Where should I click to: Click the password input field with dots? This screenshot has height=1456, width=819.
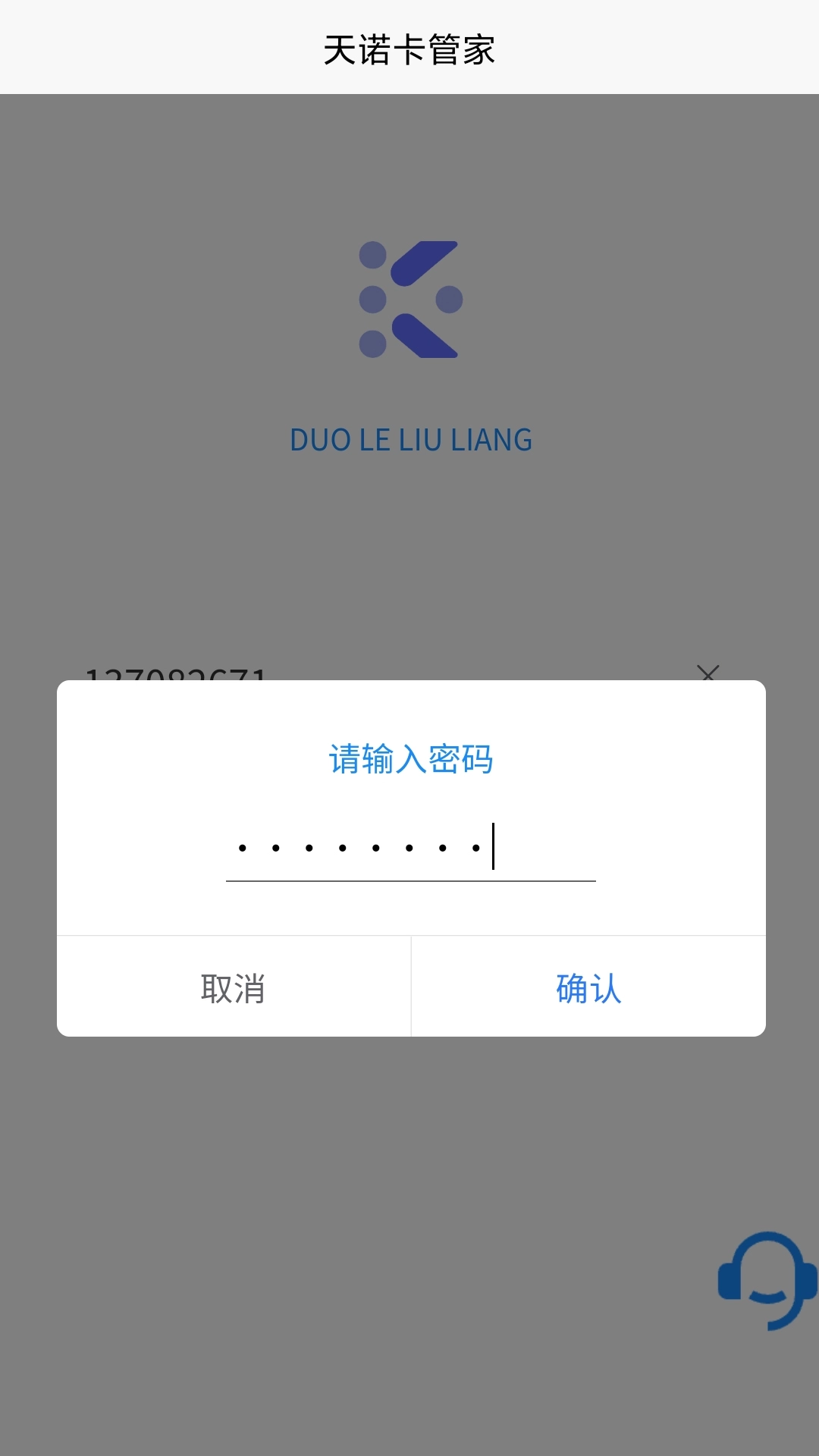(x=409, y=849)
